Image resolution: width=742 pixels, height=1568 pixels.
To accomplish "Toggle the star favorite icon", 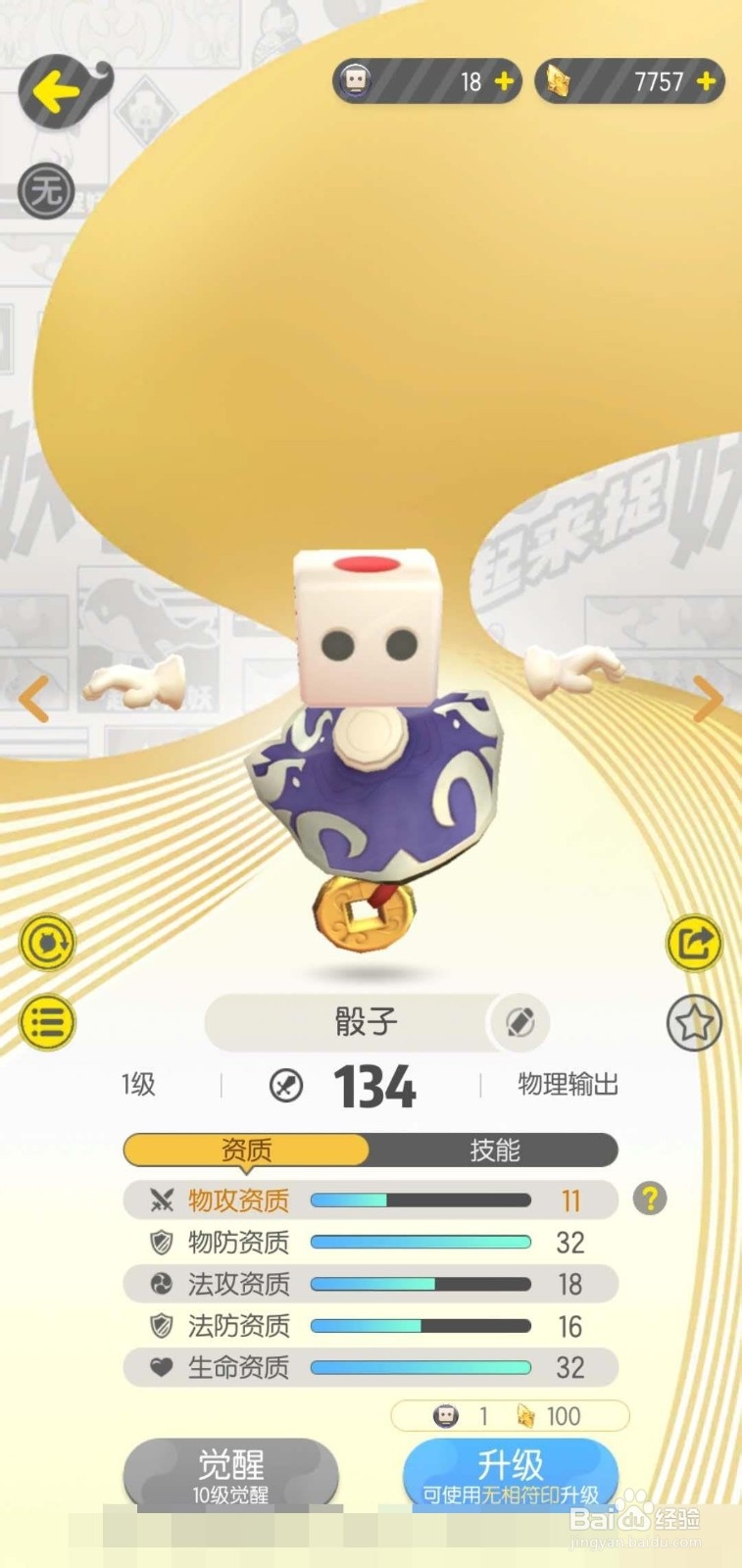I will pyautogui.click(x=697, y=1022).
